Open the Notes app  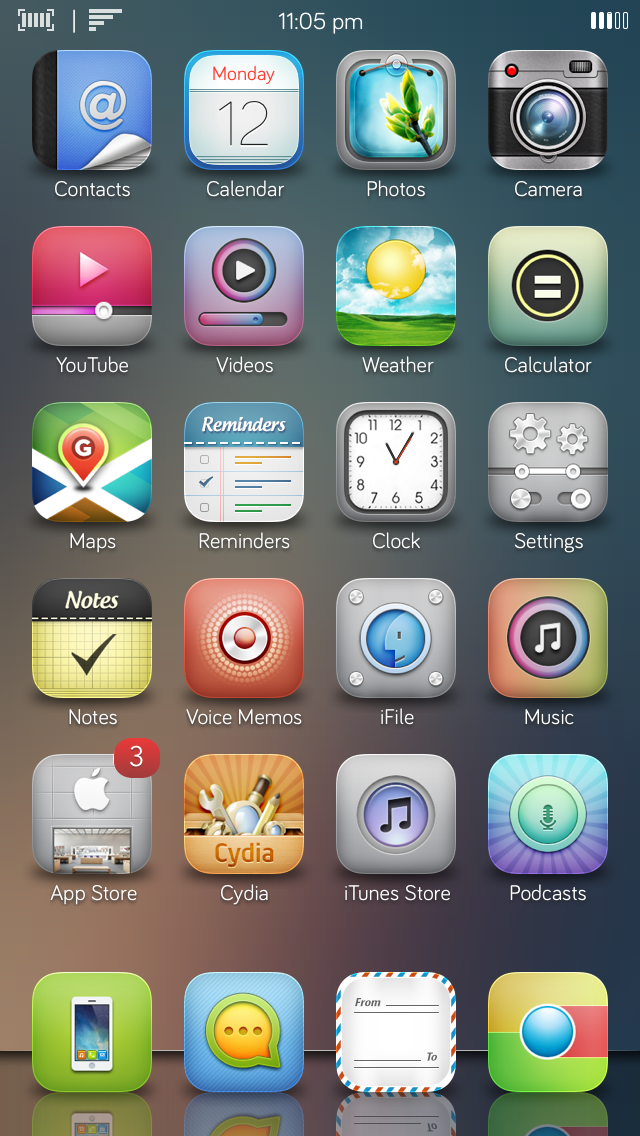pos(92,638)
